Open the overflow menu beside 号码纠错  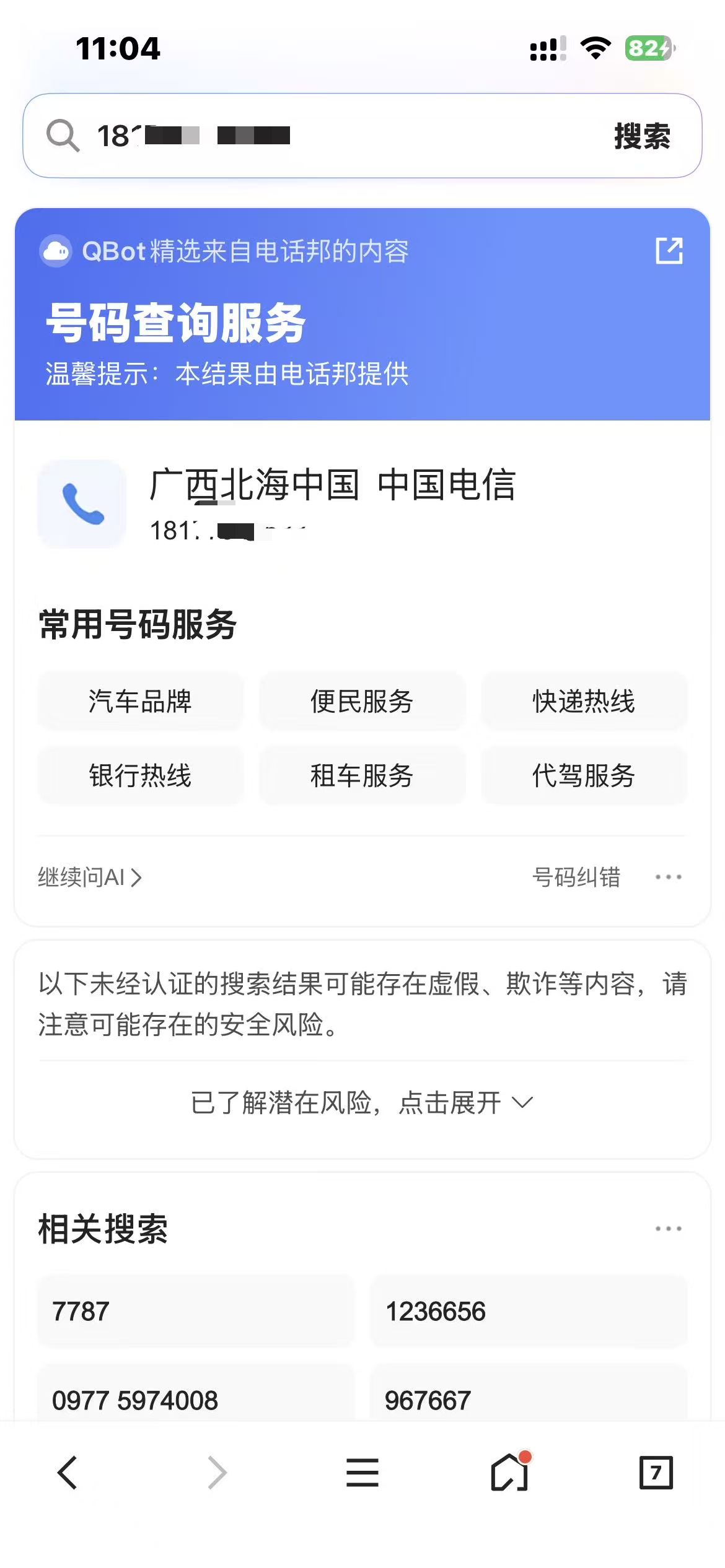(669, 877)
